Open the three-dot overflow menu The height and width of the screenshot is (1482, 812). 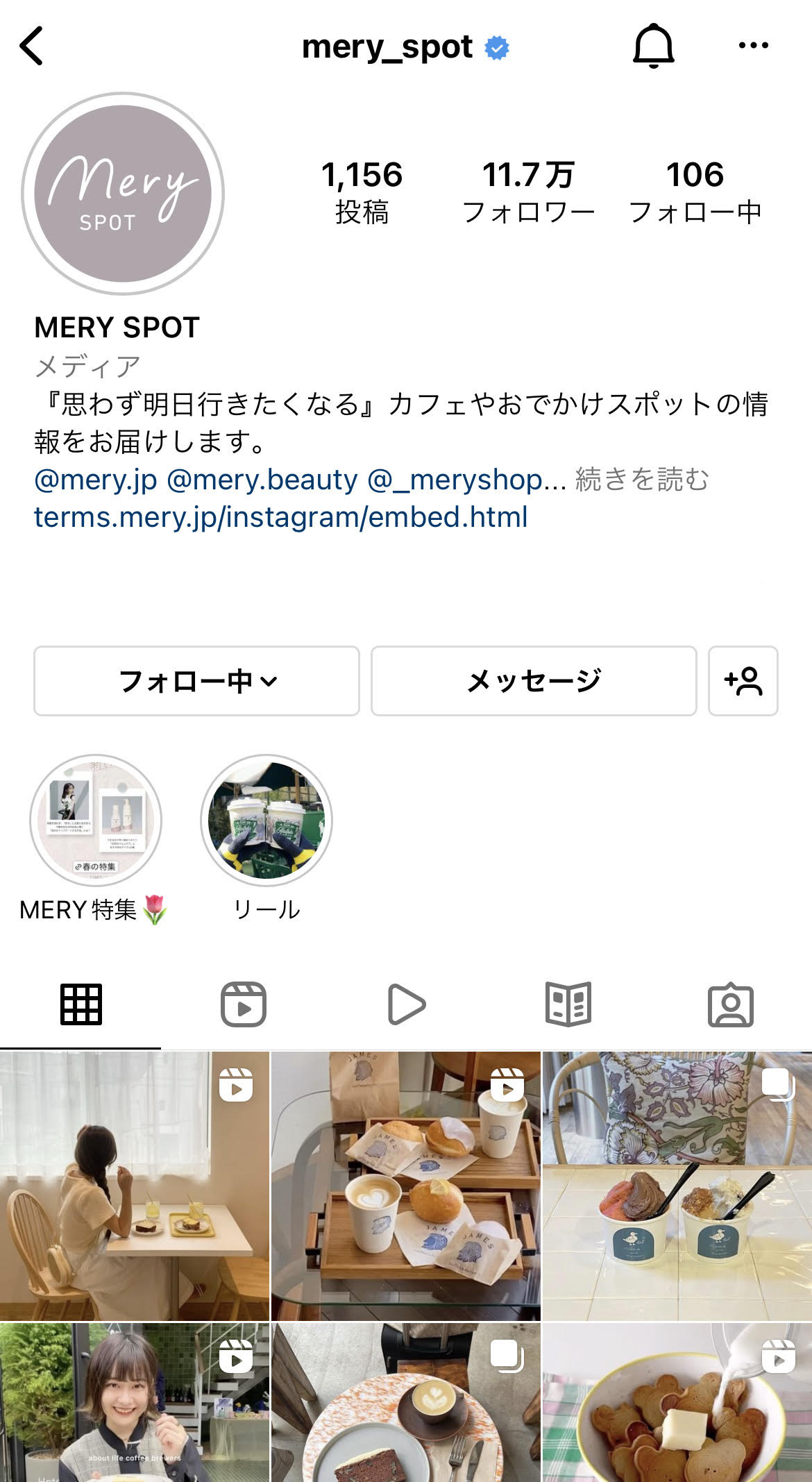[753, 46]
